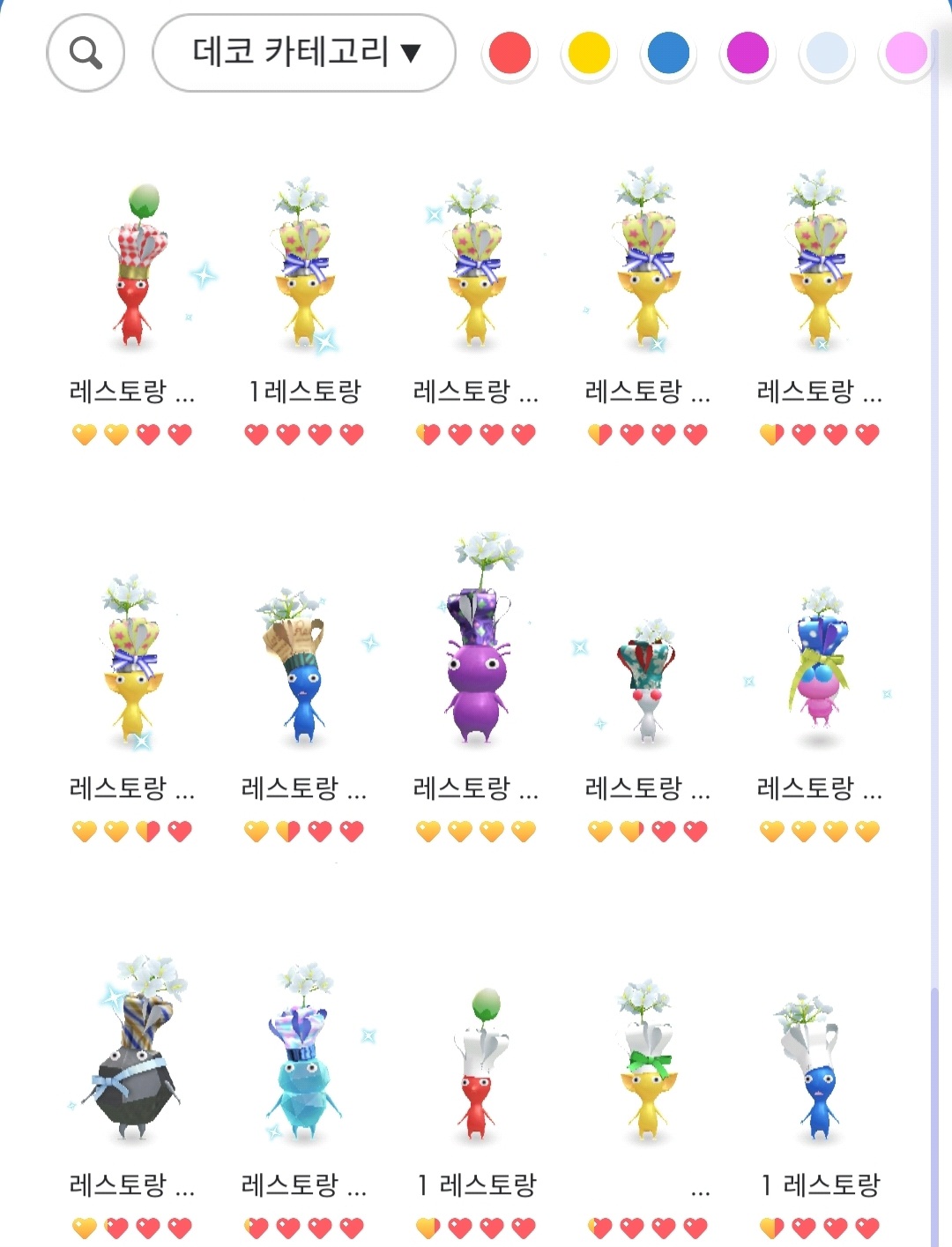Open the search function

coord(85,53)
